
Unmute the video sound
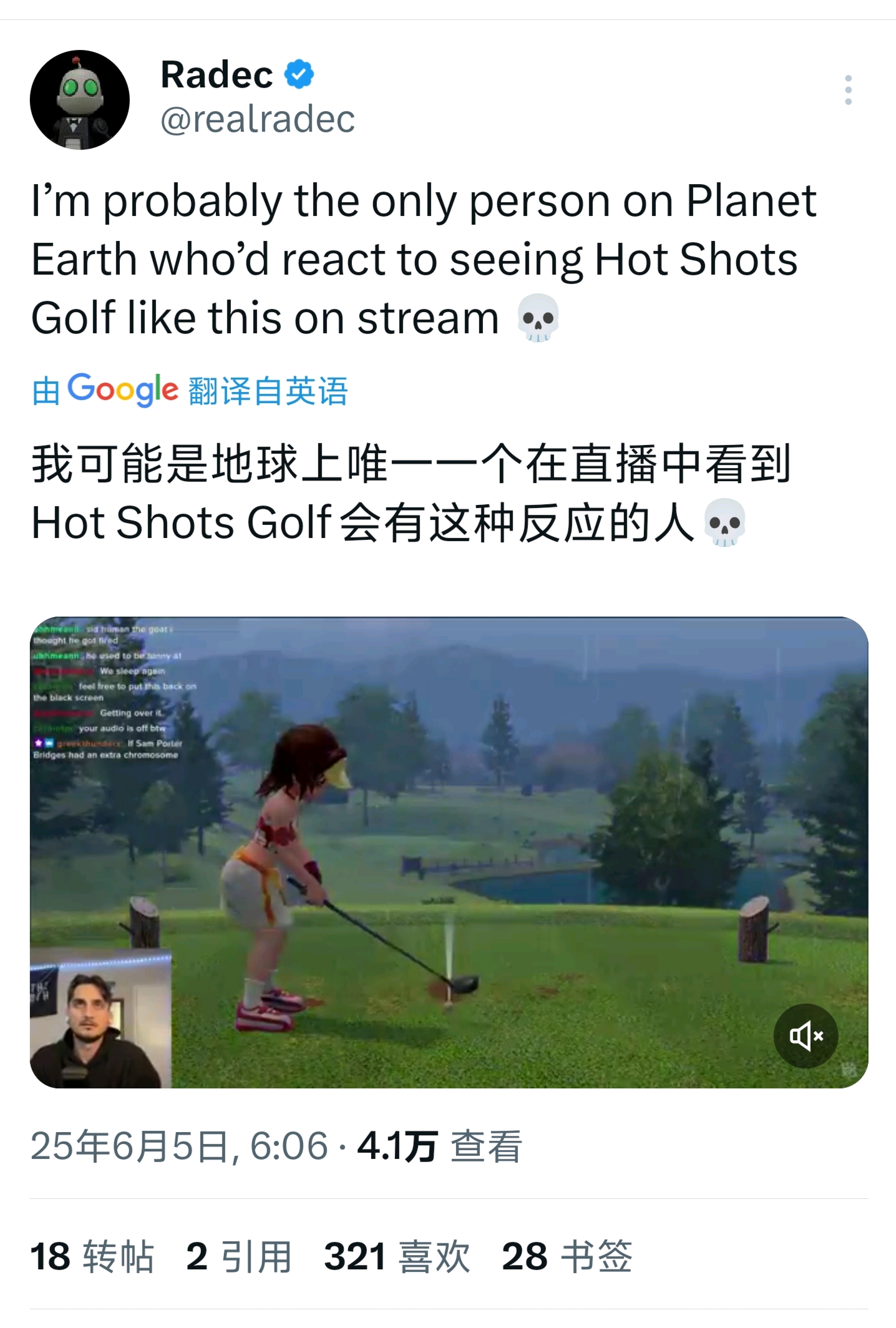(806, 1036)
